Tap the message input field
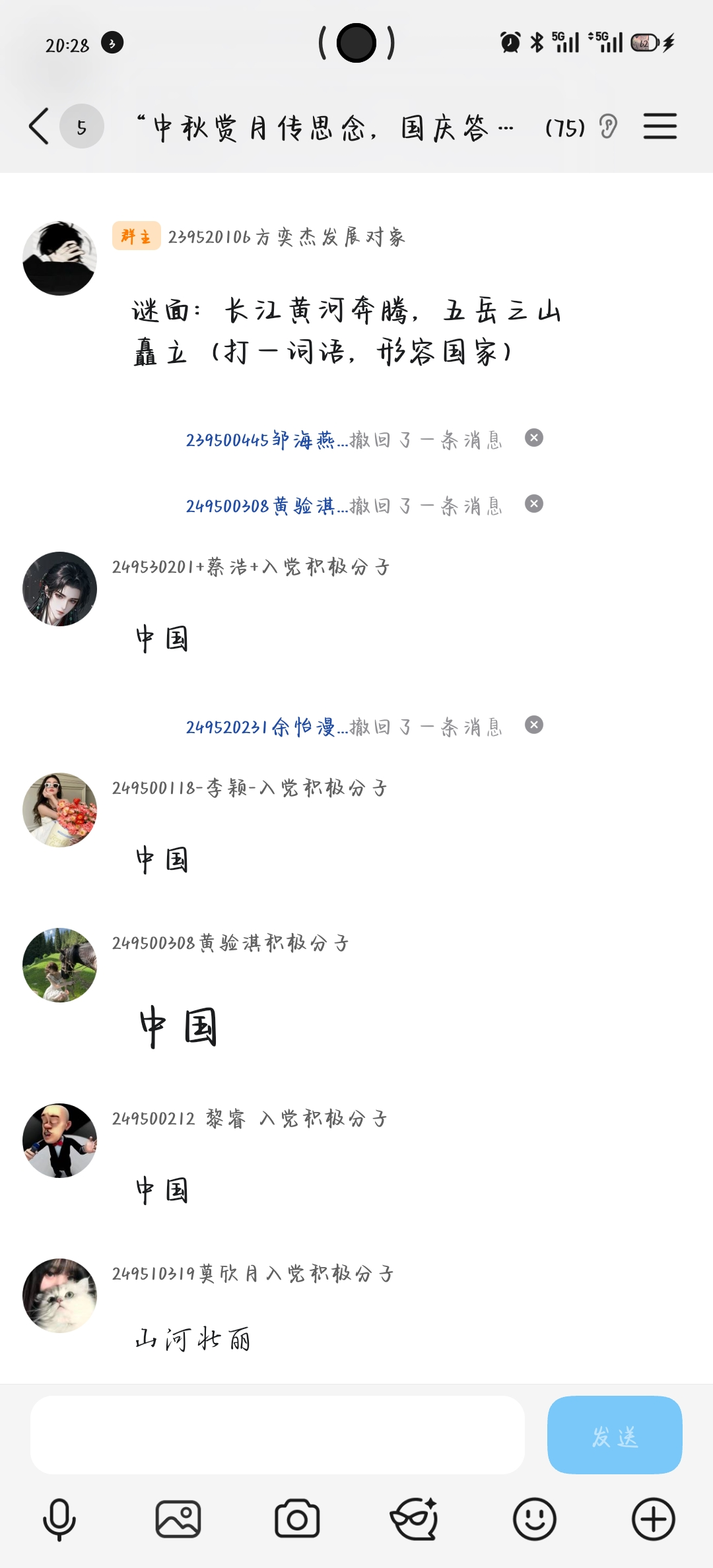 [277, 1435]
